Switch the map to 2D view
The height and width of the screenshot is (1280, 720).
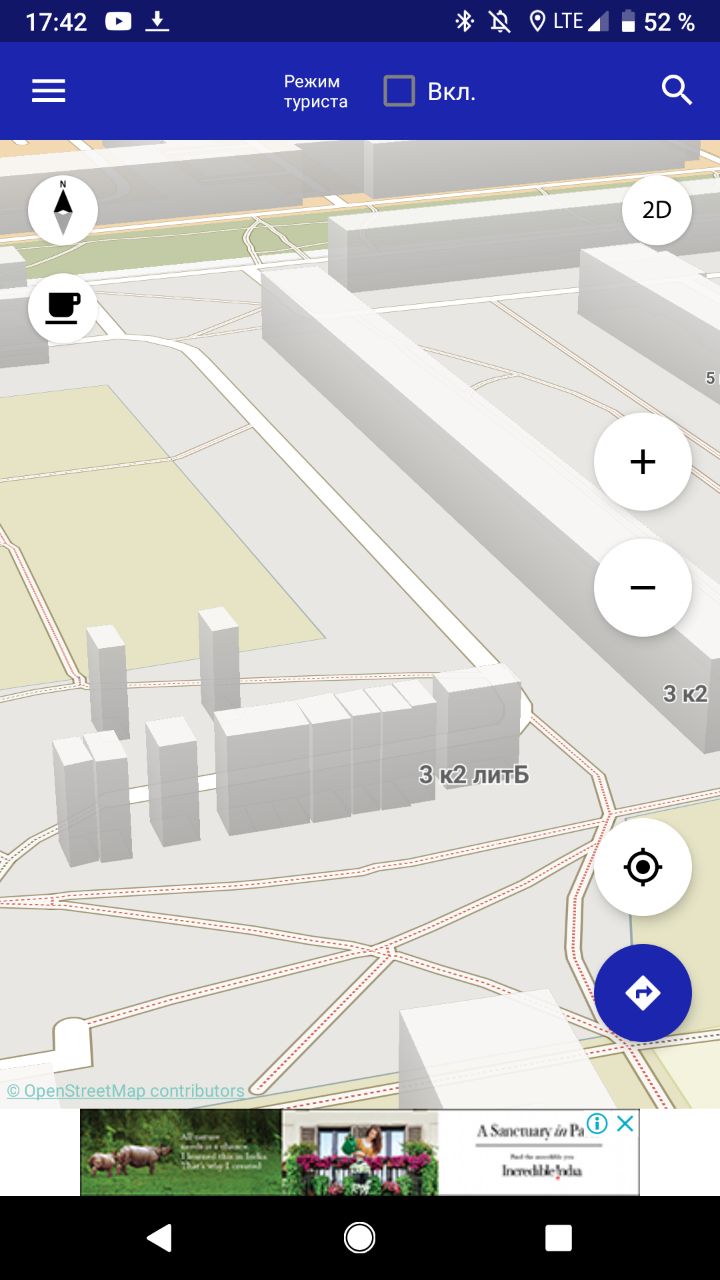[x=657, y=210]
